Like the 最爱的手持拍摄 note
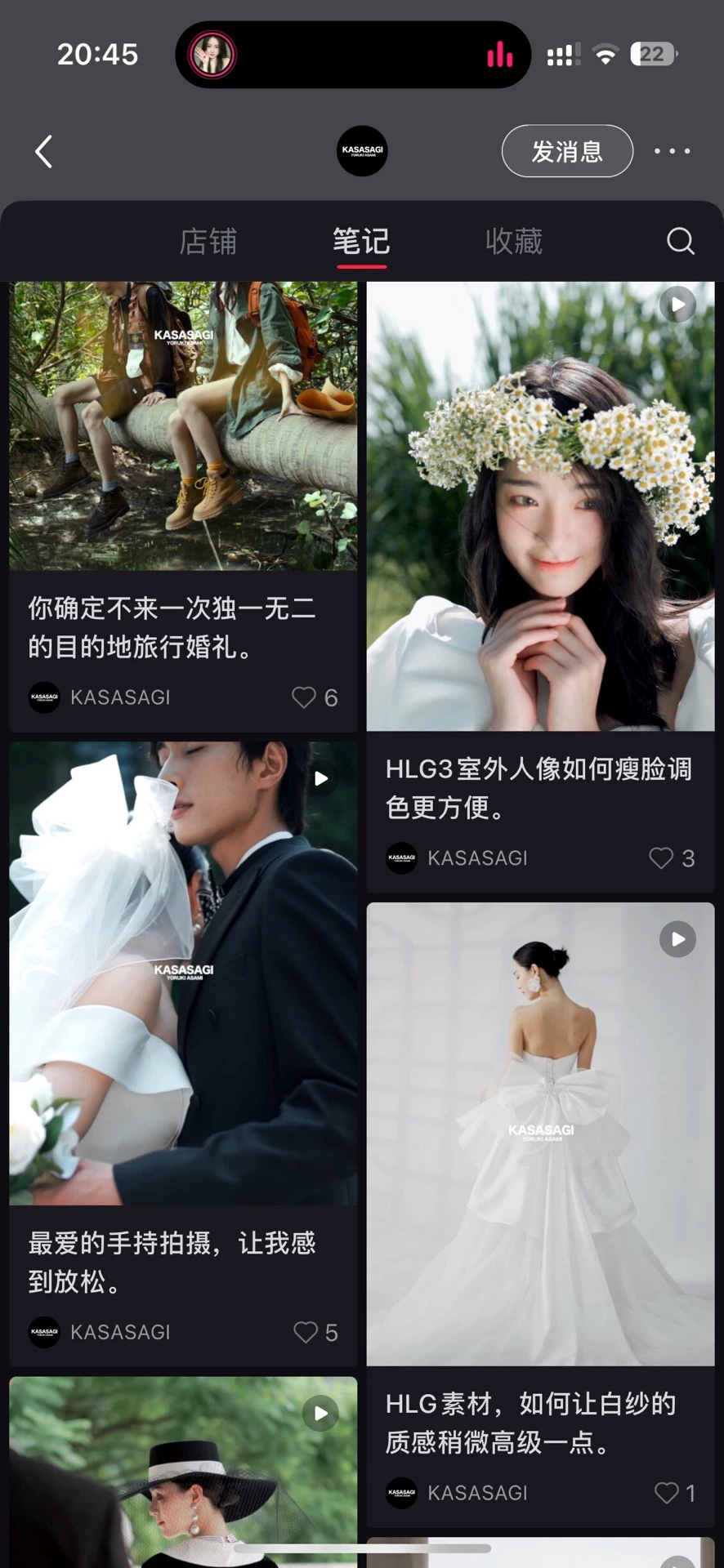Image resolution: width=724 pixels, height=1568 pixels. 306,1332
